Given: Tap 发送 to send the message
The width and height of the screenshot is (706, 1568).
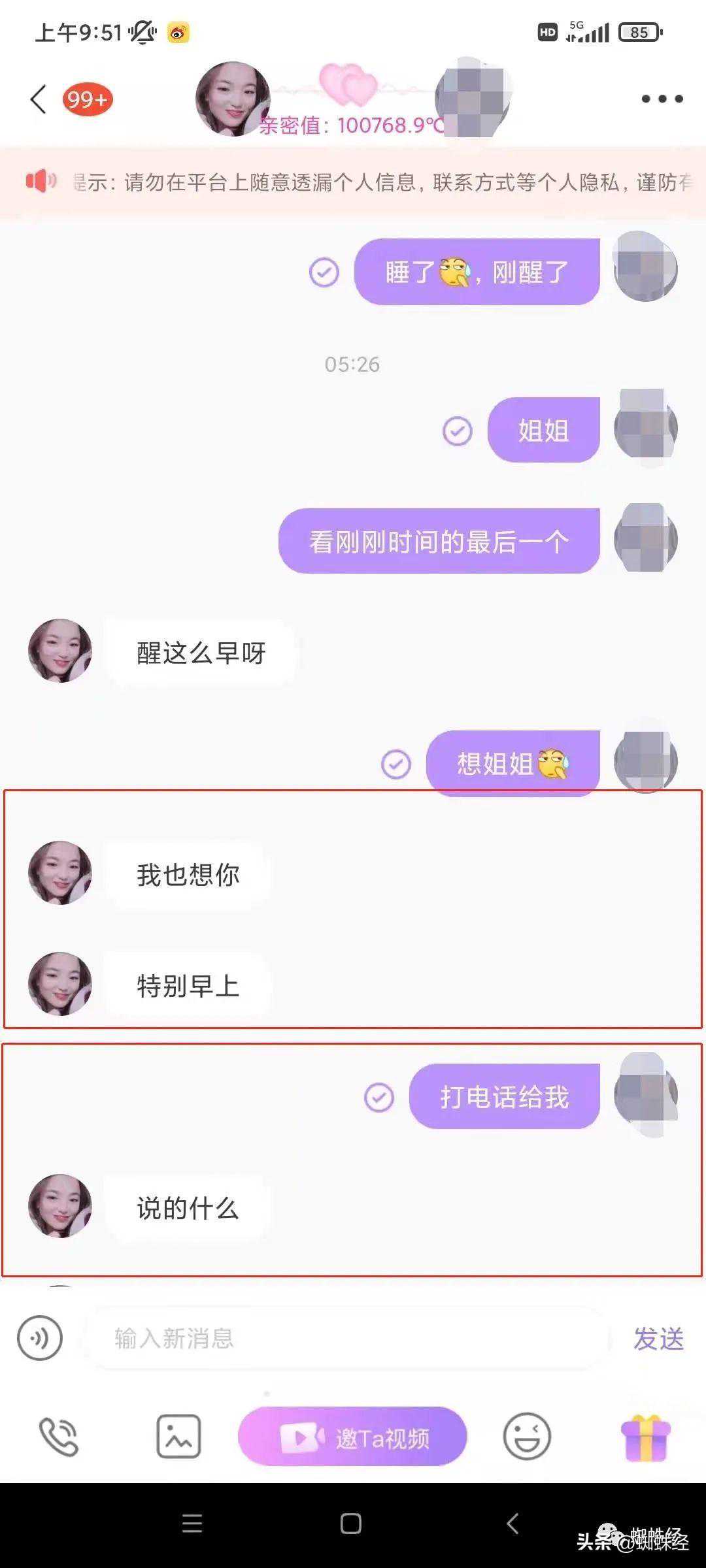Looking at the screenshot, I should coord(658,1339).
